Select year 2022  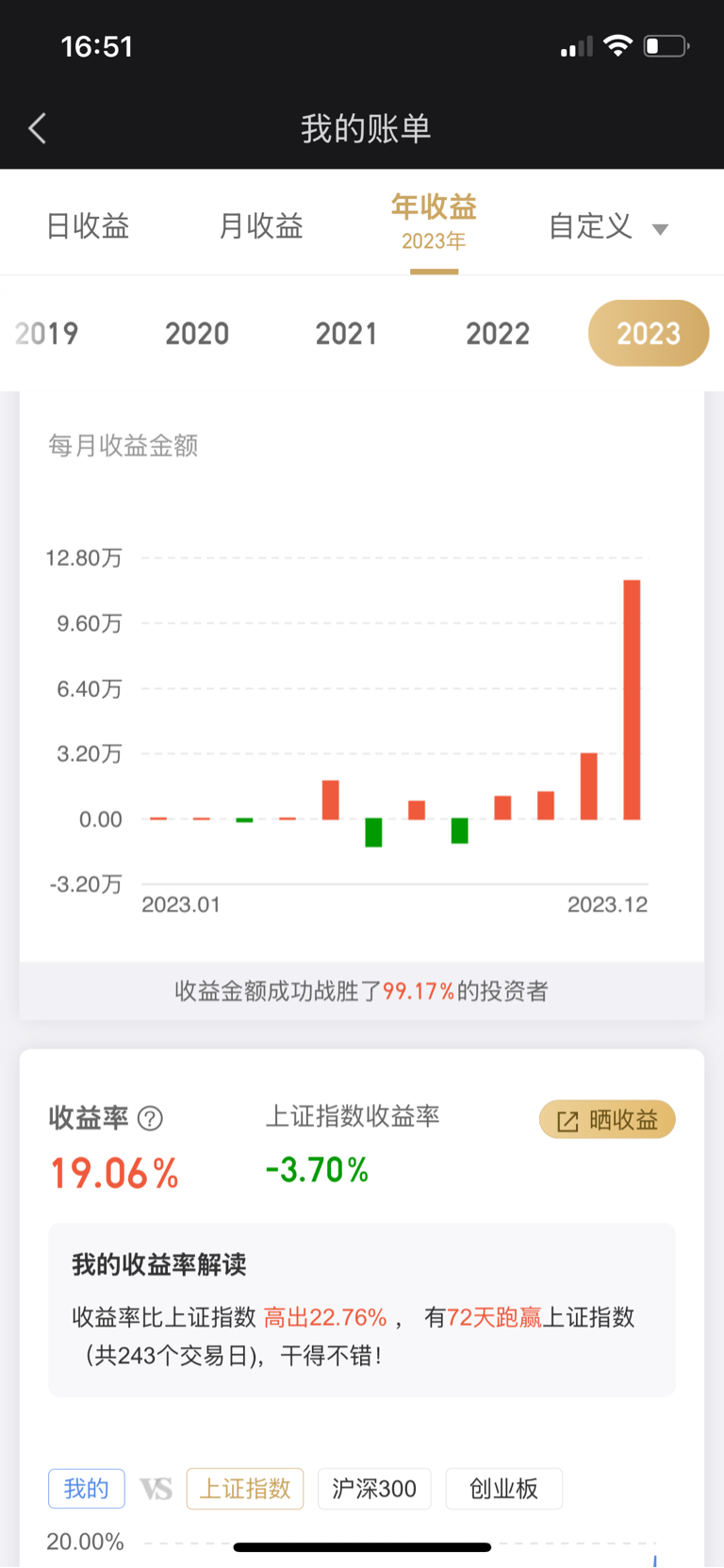click(498, 333)
